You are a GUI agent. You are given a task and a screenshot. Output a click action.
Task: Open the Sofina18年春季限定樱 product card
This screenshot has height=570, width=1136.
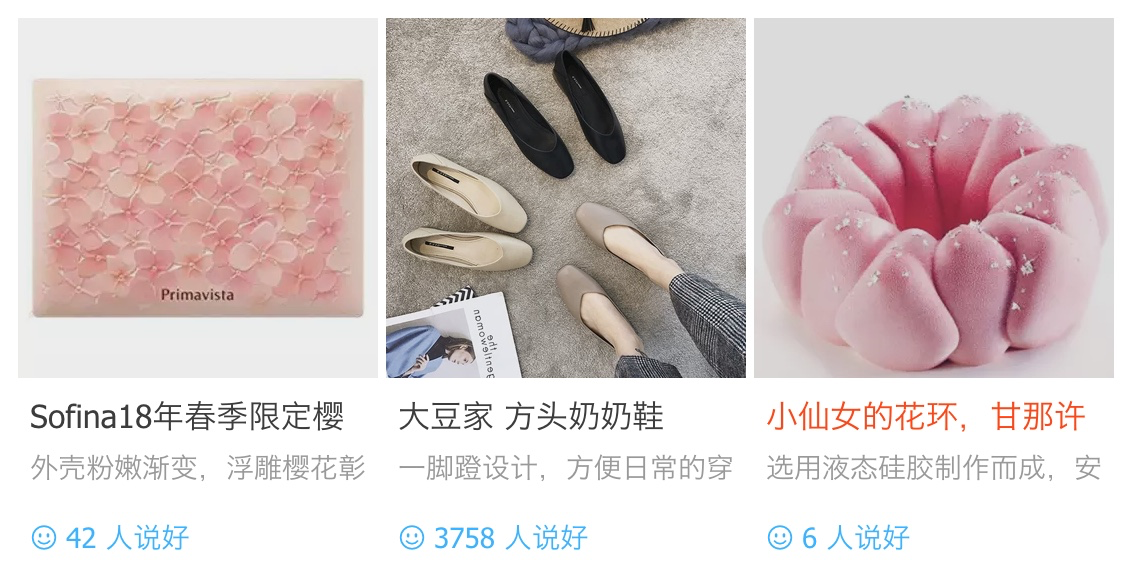198,198
